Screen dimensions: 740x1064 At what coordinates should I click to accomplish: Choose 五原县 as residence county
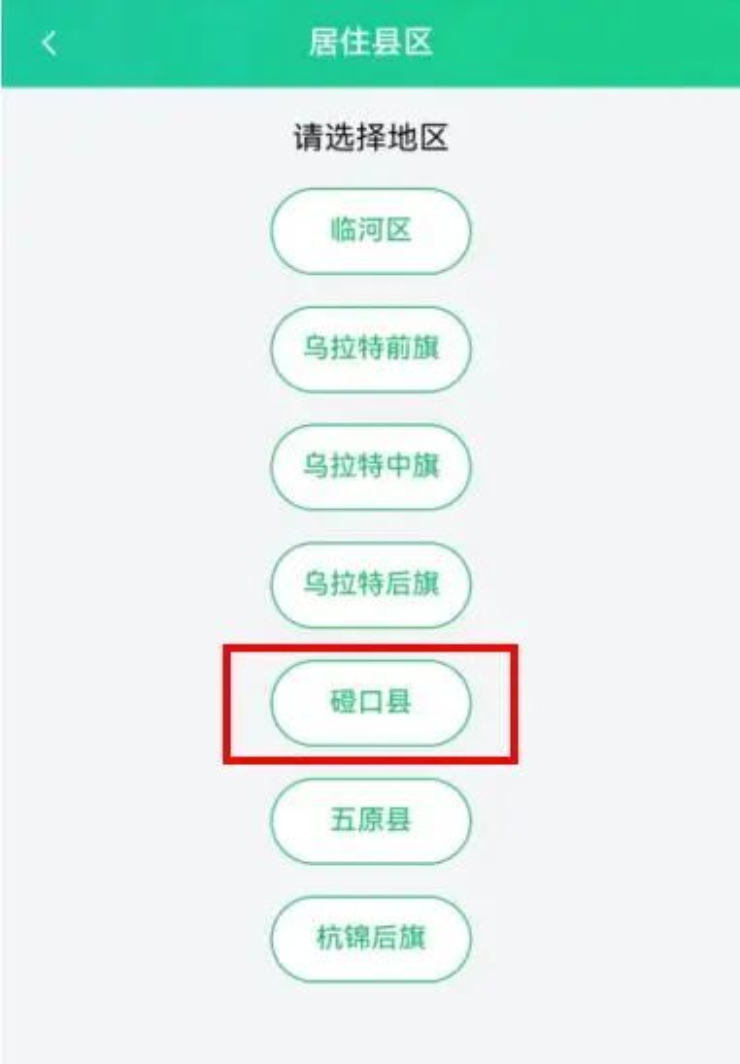click(x=370, y=821)
